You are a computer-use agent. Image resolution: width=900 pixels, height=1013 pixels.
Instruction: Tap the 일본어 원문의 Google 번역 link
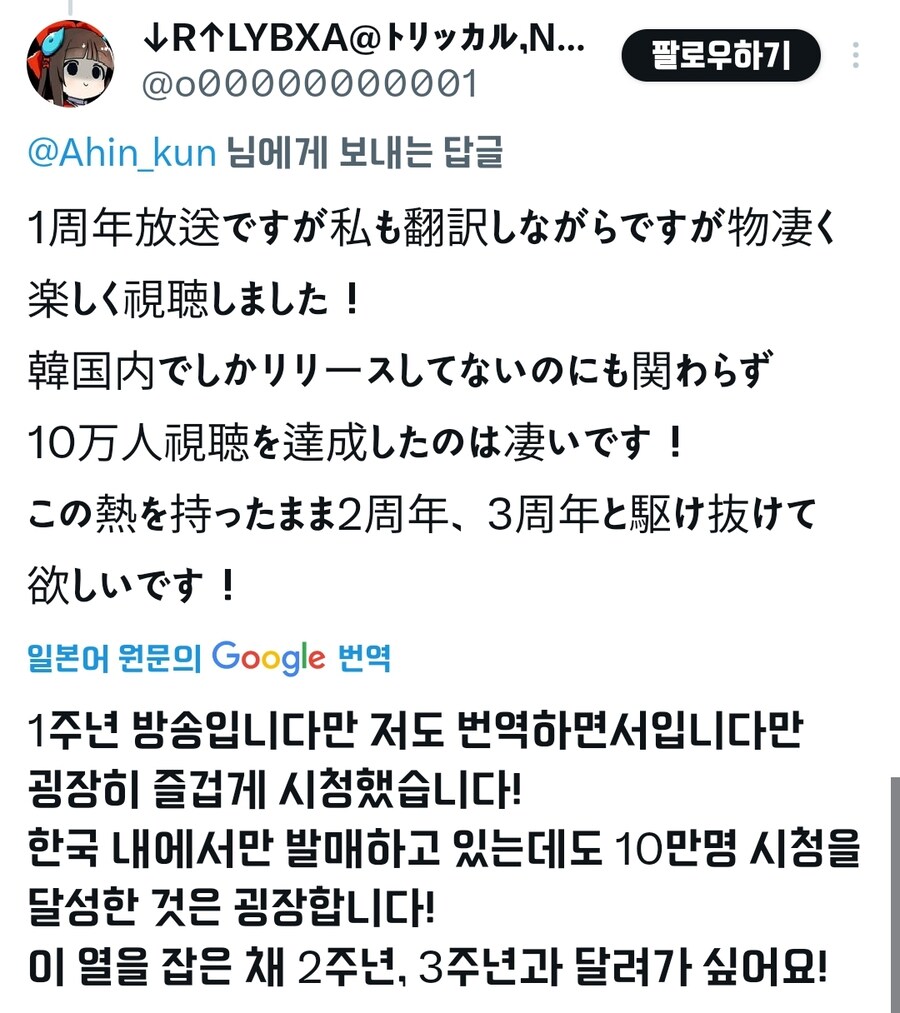[209, 658]
